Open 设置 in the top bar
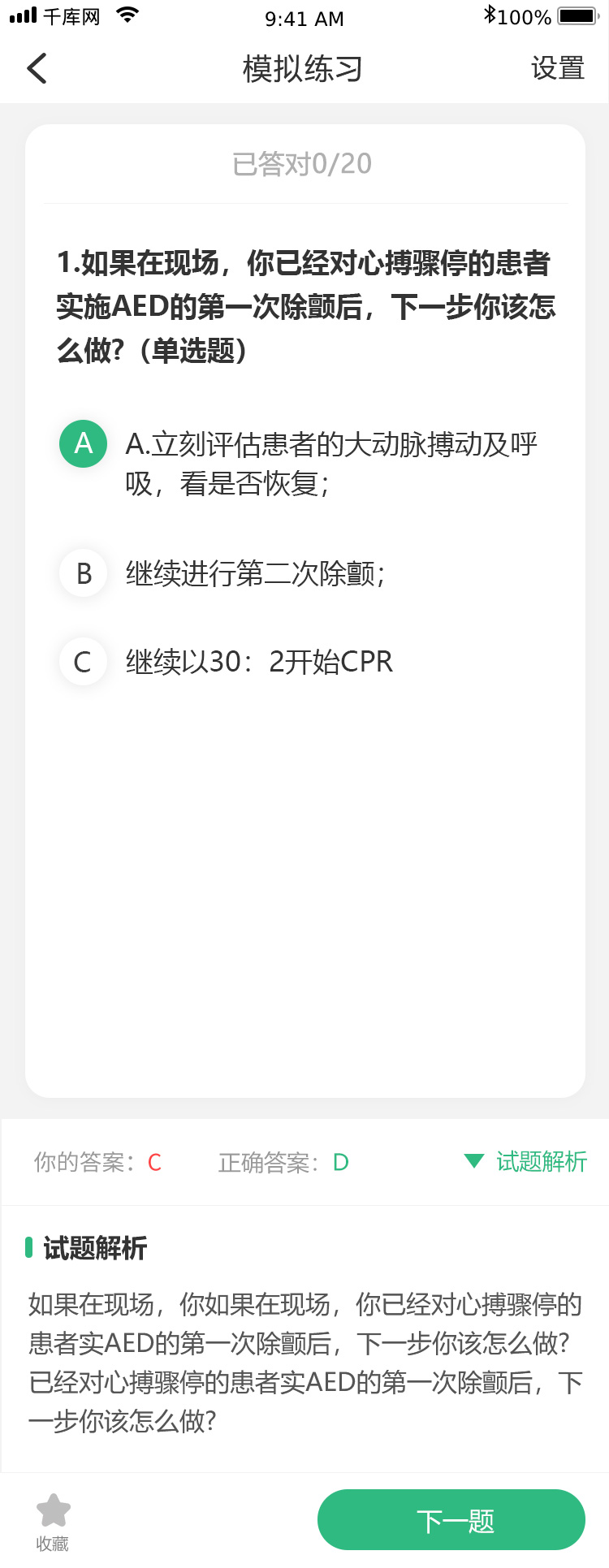Screen dimensions: 609x1568 click(558, 69)
